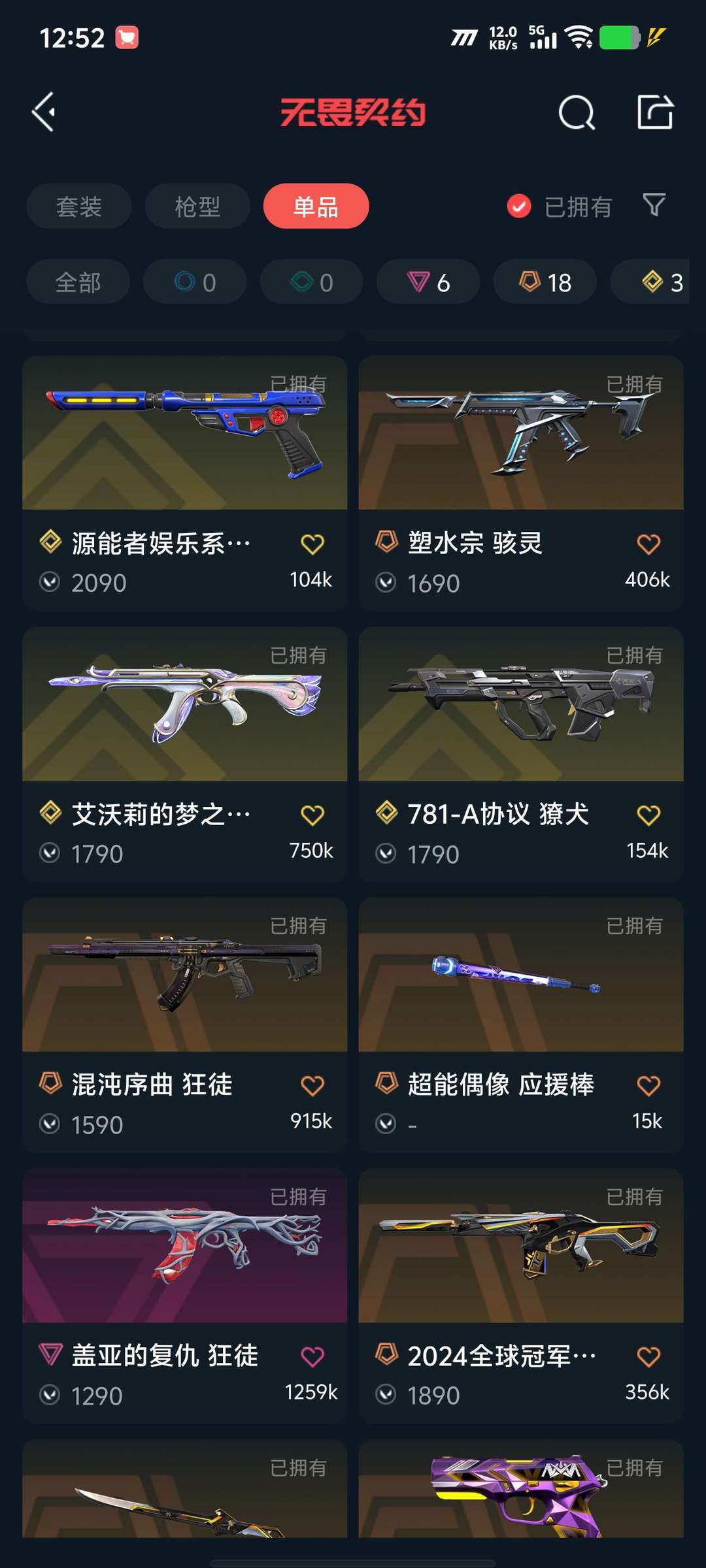Screen dimensions: 706x1568
Task: Share this page via the share icon
Action: [655, 112]
